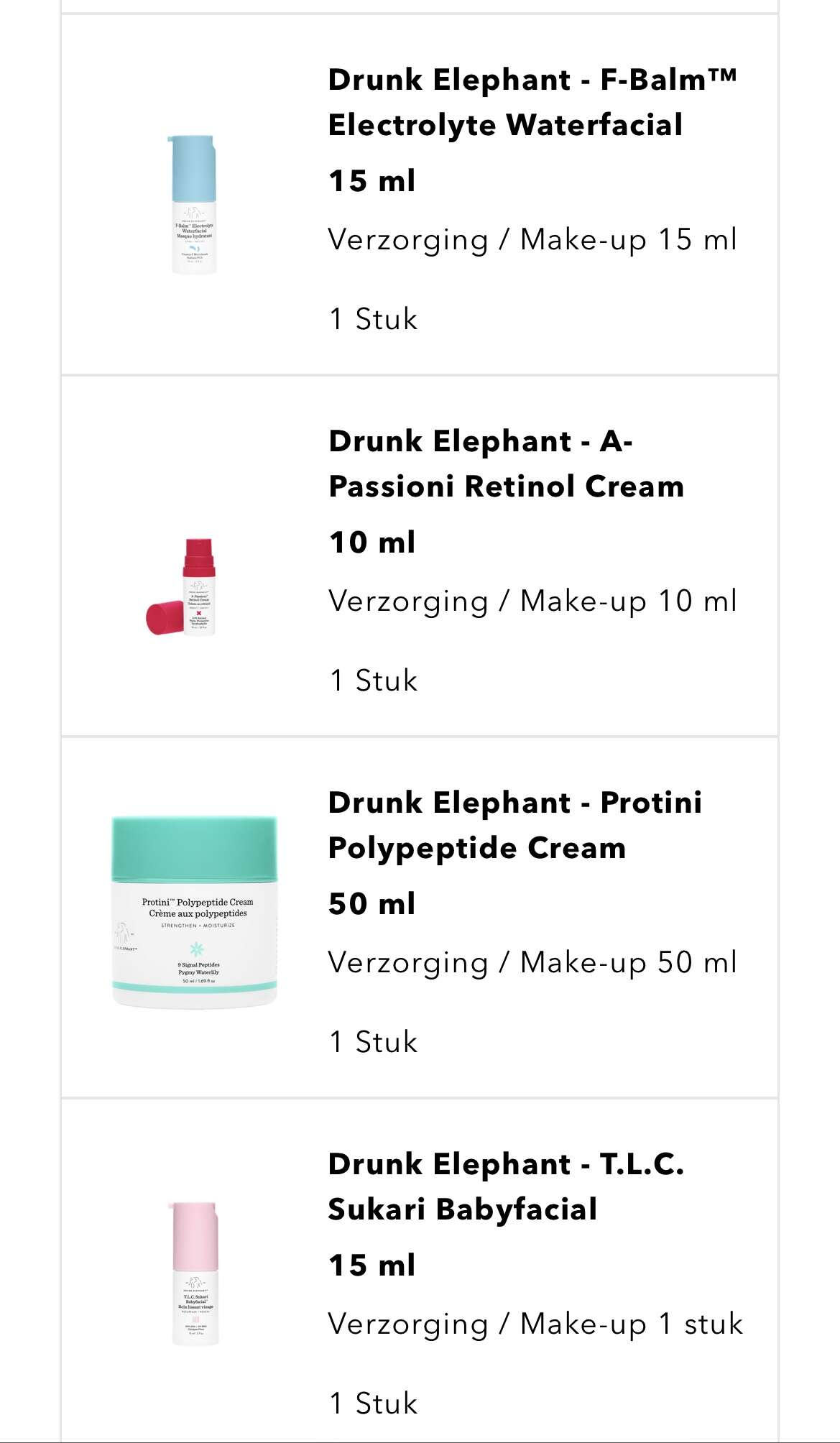The width and height of the screenshot is (840, 1443).
Task: Open the F-Balm Electrolyte Waterfacial product card
Action: point(420,195)
